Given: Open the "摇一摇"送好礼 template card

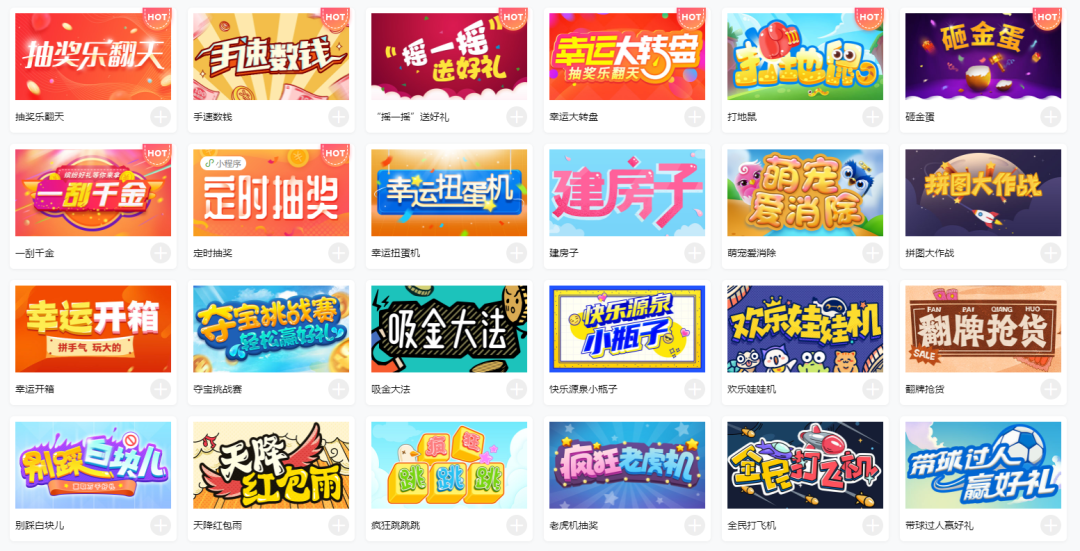Looking at the screenshot, I should point(449,57).
